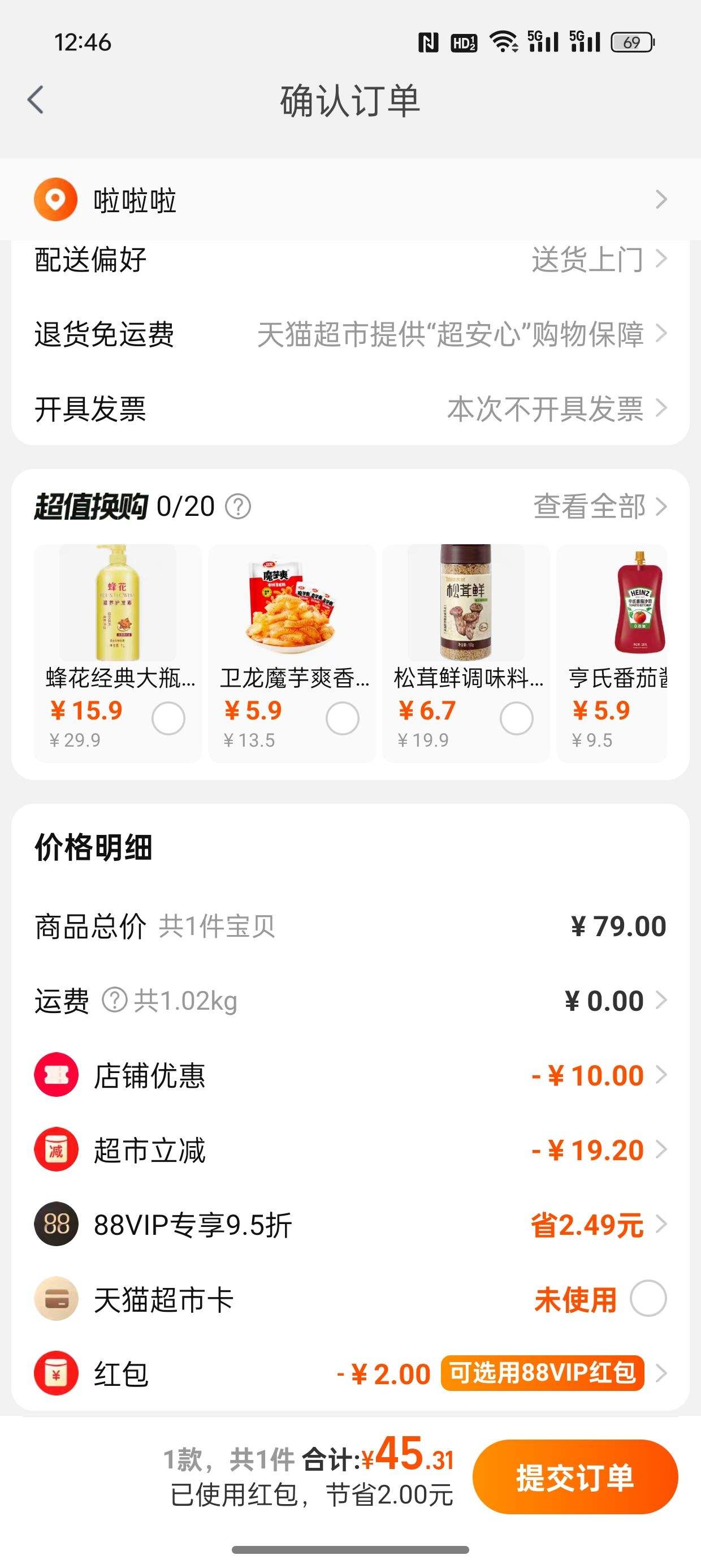Click the 可选用88VIP红包 button
The width and height of the screenshot is (701, 1568).
point(542,1373)
